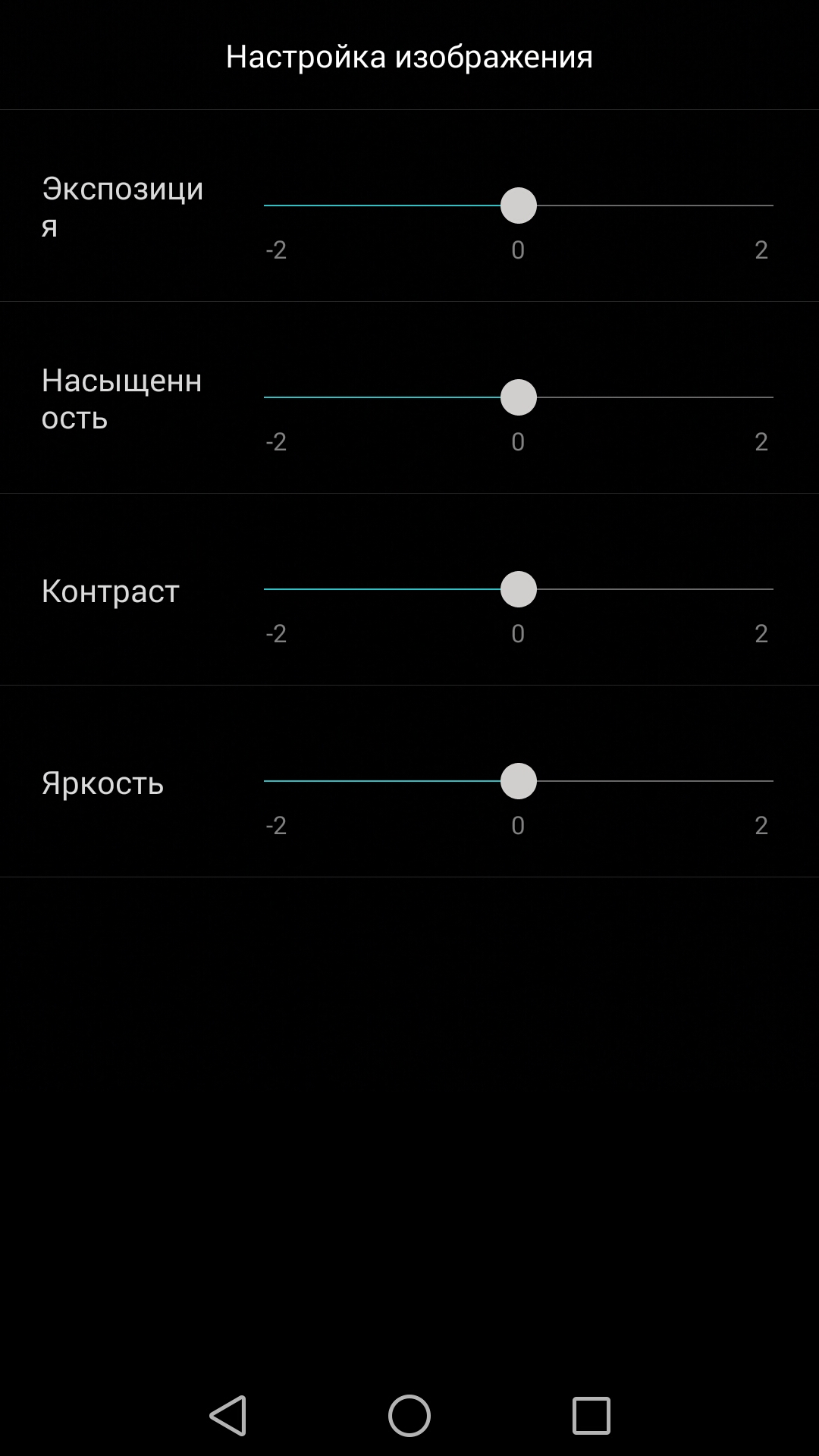Image resolution: width=819 pixels, height=1456 pixels.
Task: Tap the Экспозиция slider handle
Action: (519, 206)
